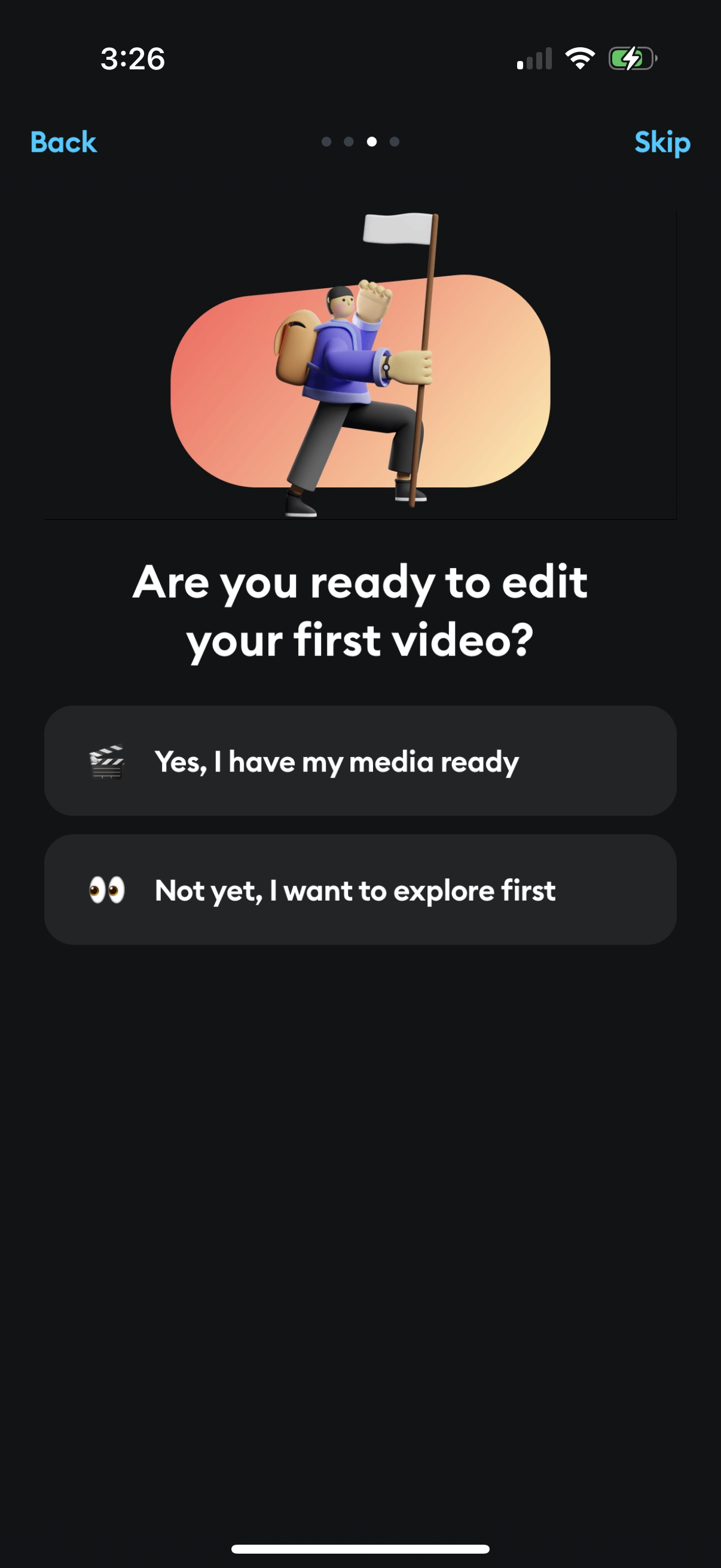Choose 'Yes, I have my media ready'
The image size is (721, 1568).
click(360, 761)
